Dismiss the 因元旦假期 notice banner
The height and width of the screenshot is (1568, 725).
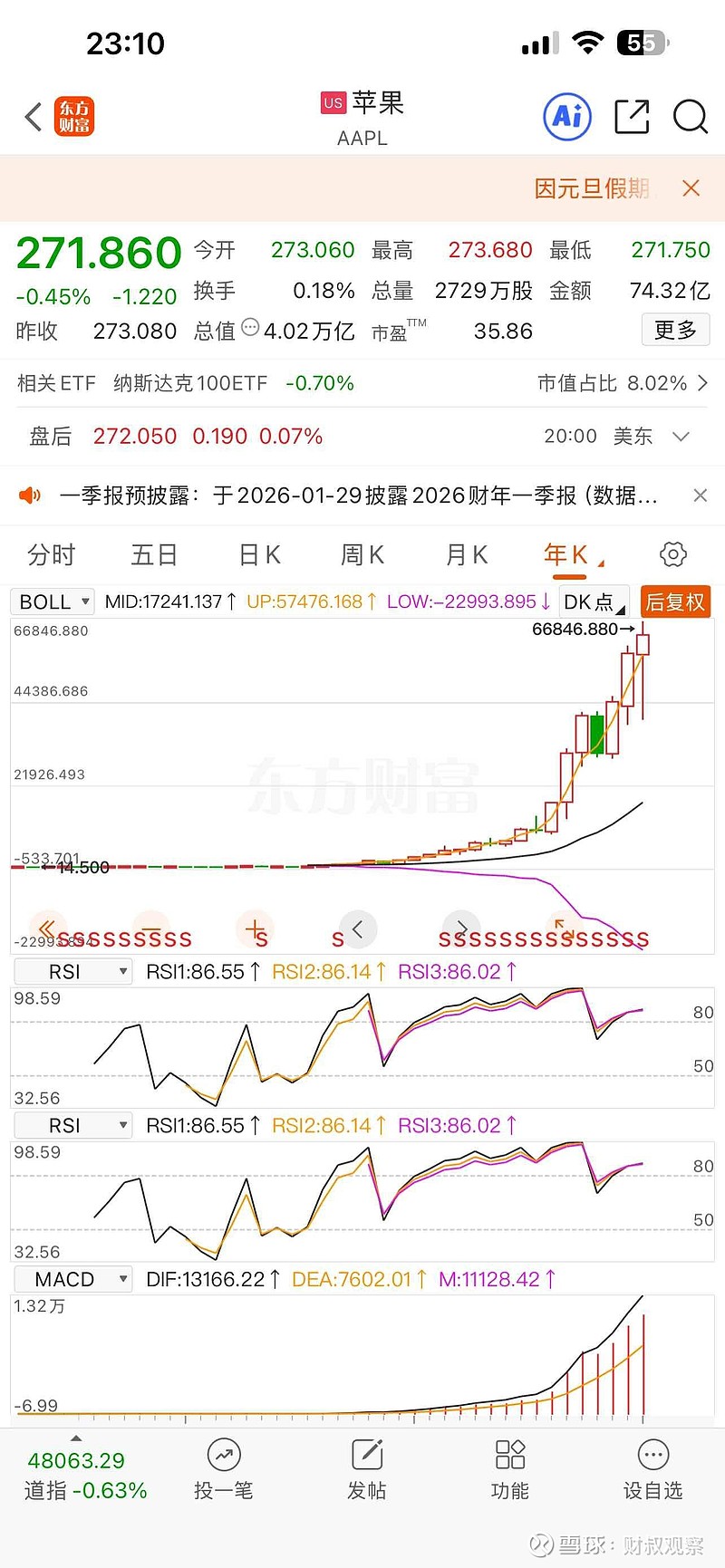click(x=691, y=188)
